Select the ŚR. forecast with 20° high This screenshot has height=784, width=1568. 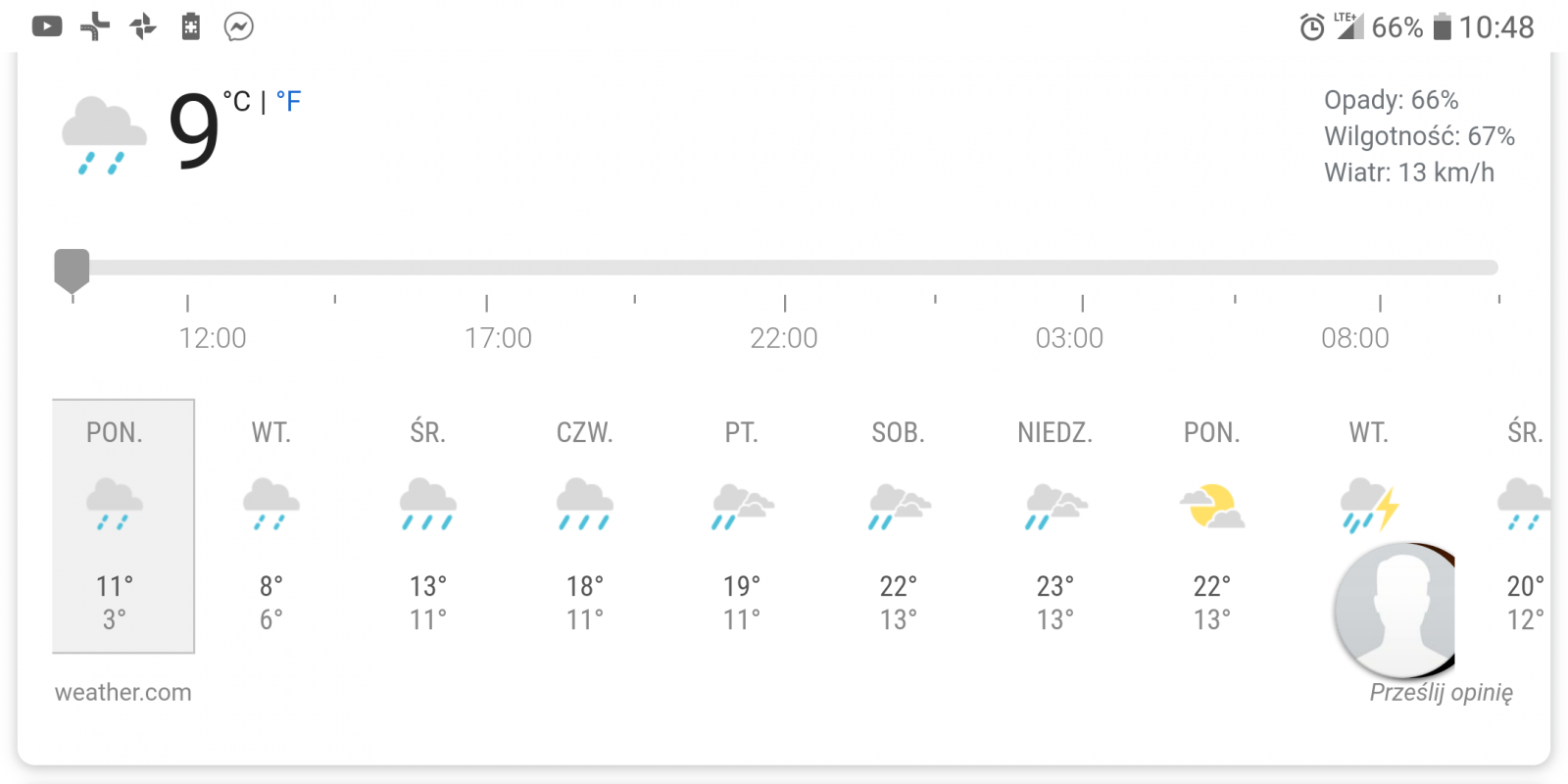point(1524,525)
